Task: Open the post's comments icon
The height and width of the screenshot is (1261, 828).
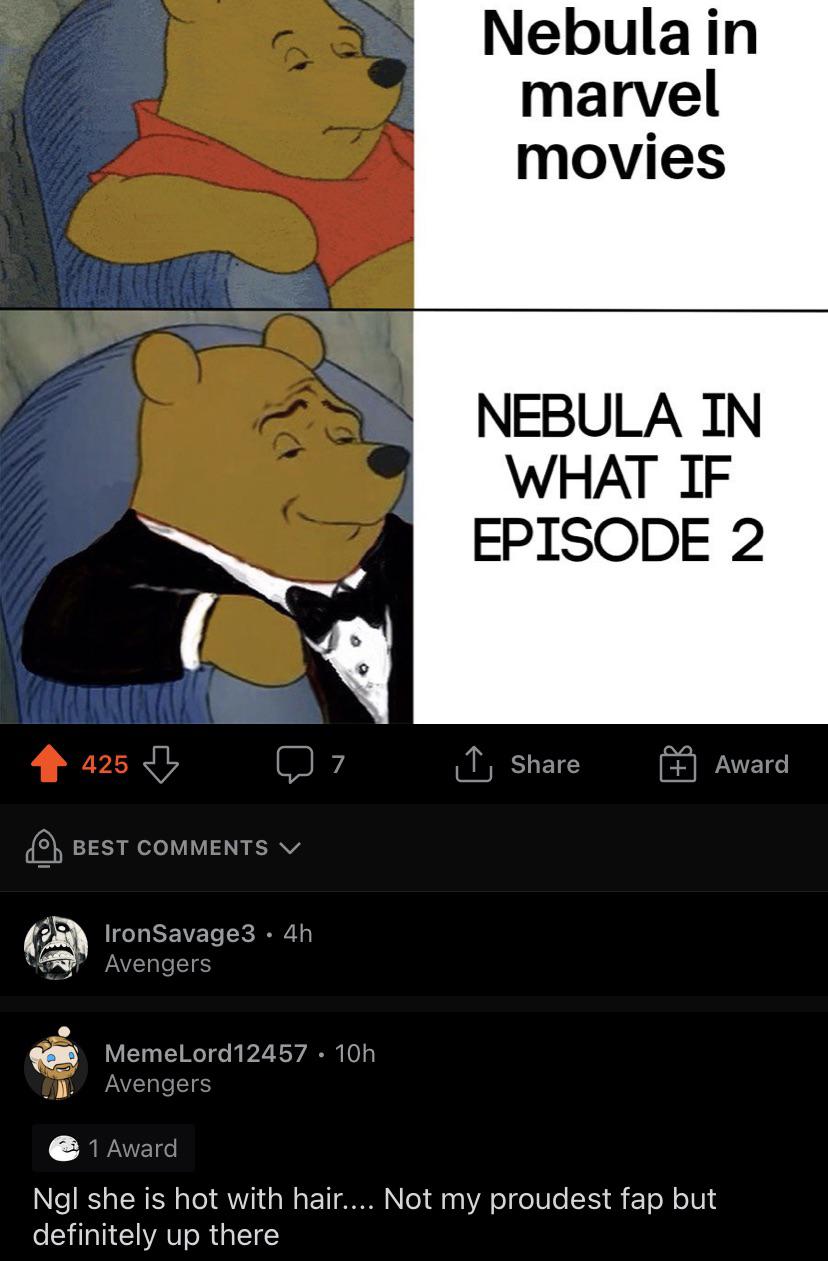Action: point(295,765)
